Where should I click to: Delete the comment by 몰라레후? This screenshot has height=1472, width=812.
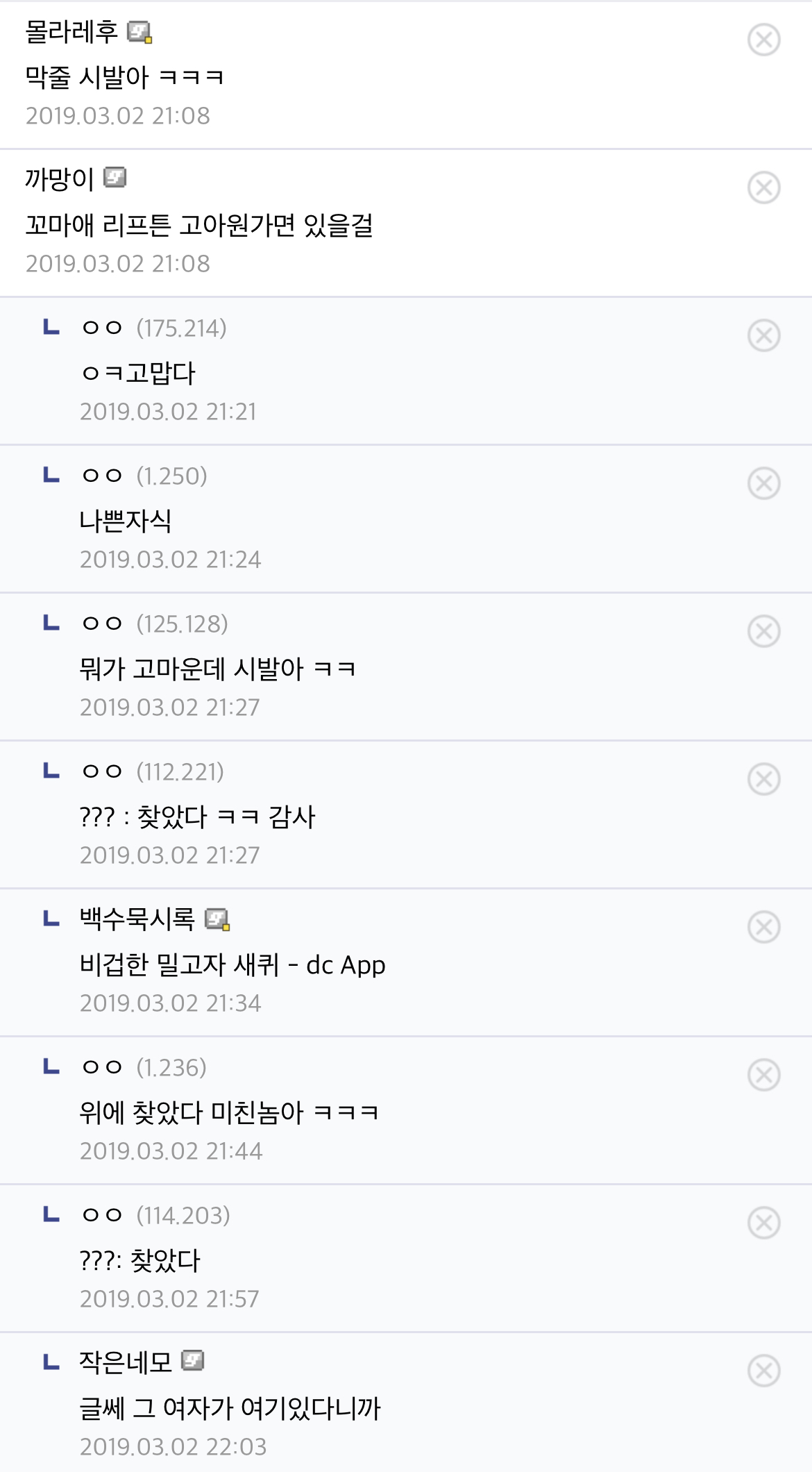pos(764,40)
